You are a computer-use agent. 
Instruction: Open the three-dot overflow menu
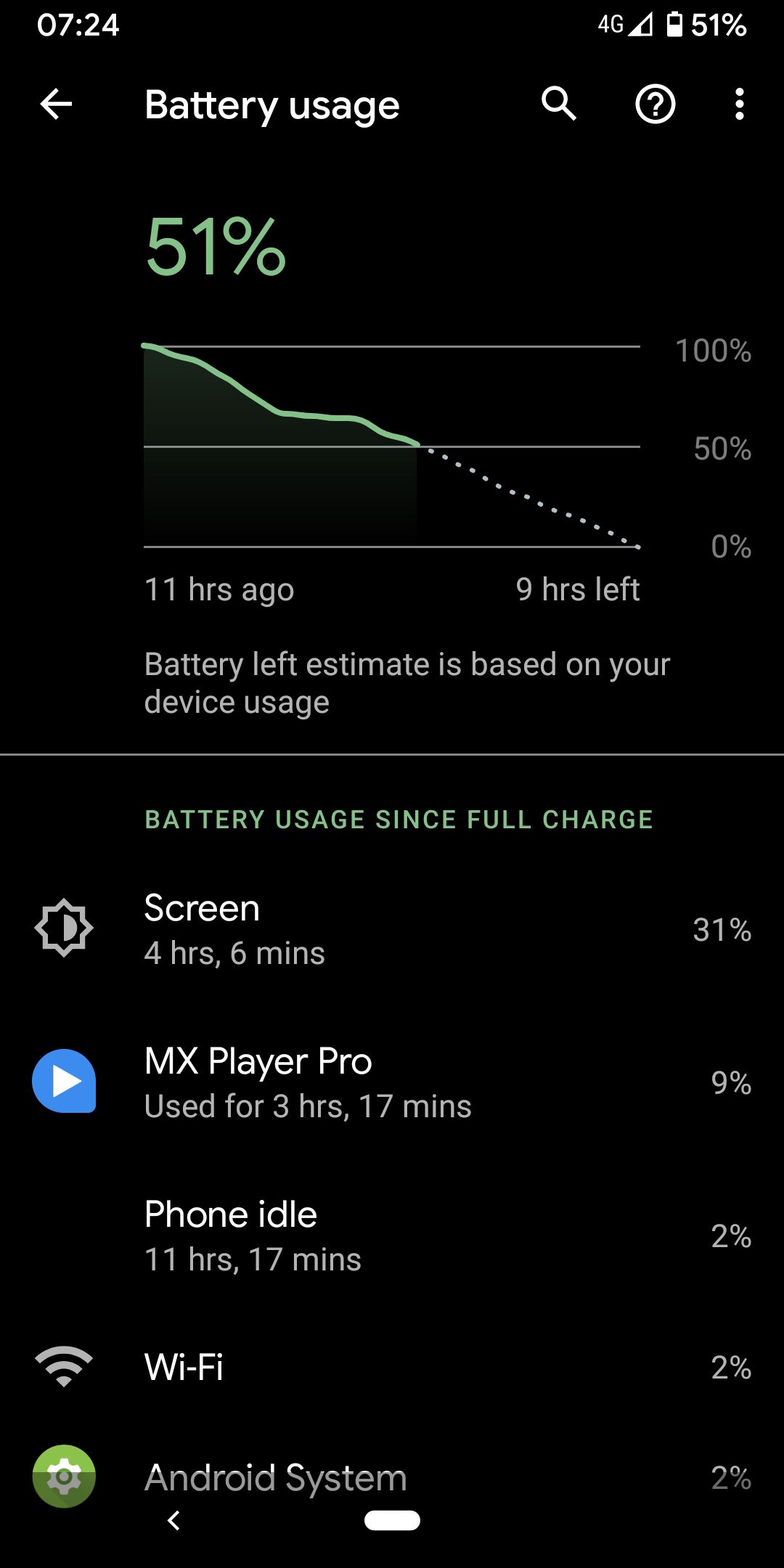[x=739, y=105]
